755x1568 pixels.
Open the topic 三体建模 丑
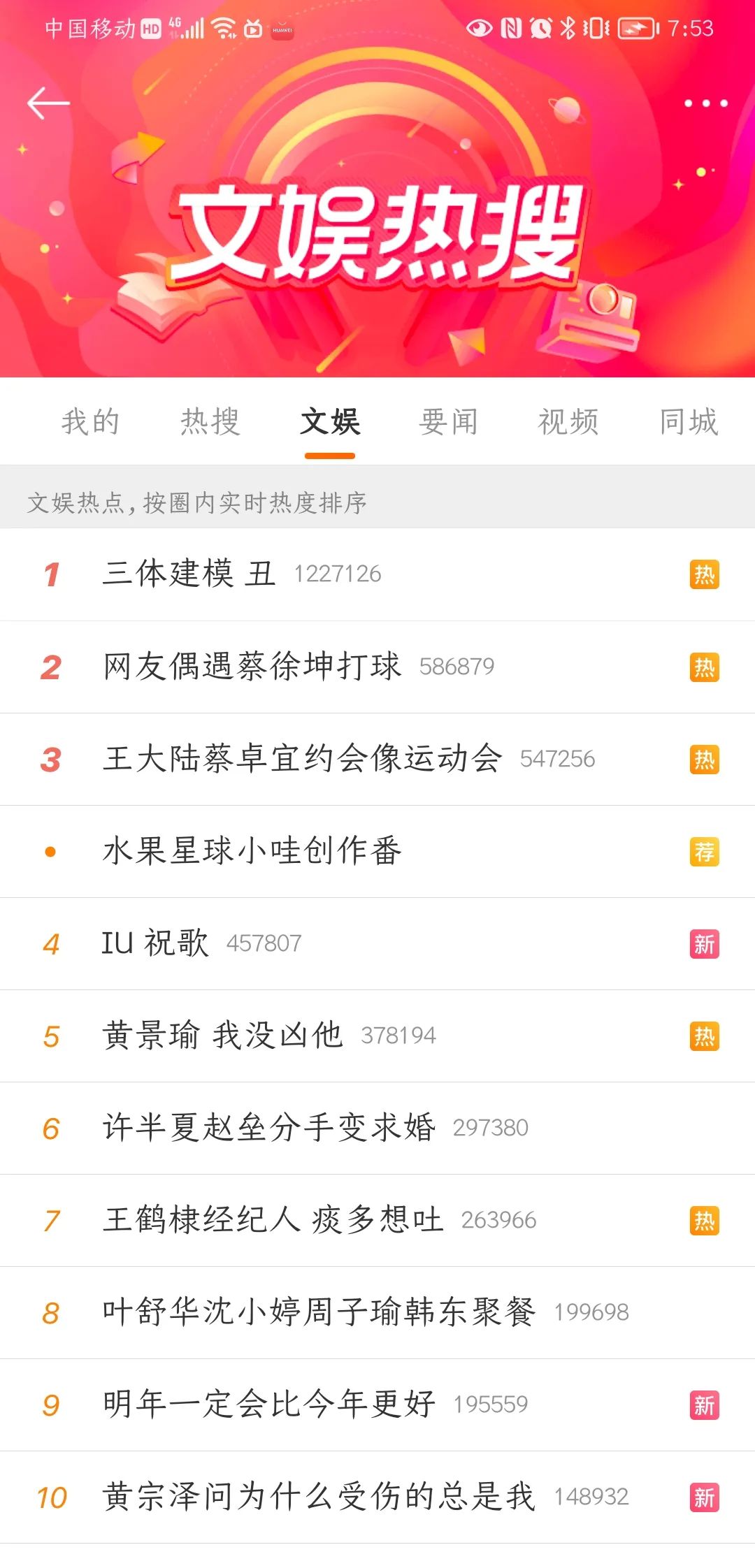(189, 574)
